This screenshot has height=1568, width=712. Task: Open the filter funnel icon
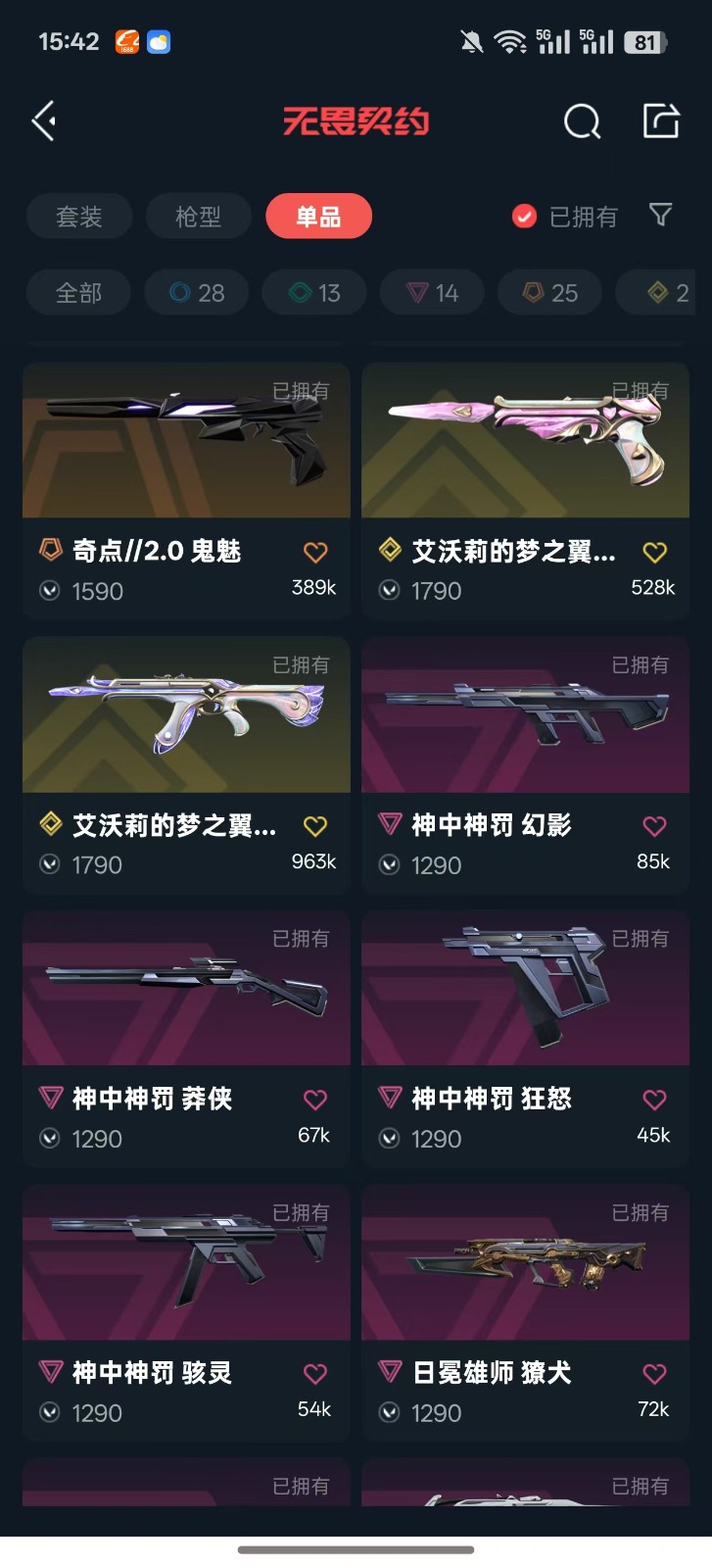coord(661,215)
